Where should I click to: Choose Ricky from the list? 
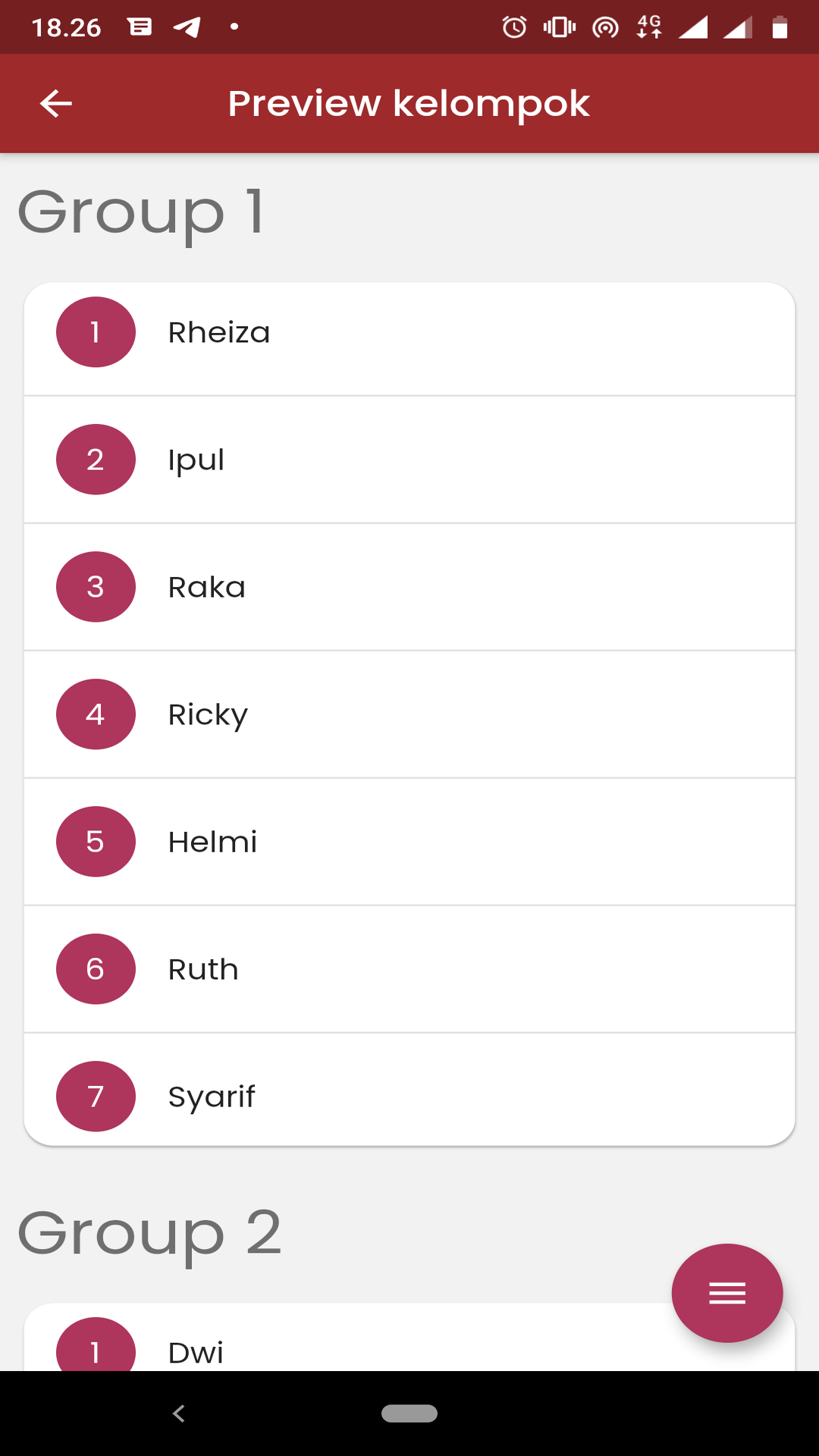click(x=409, y=714)
